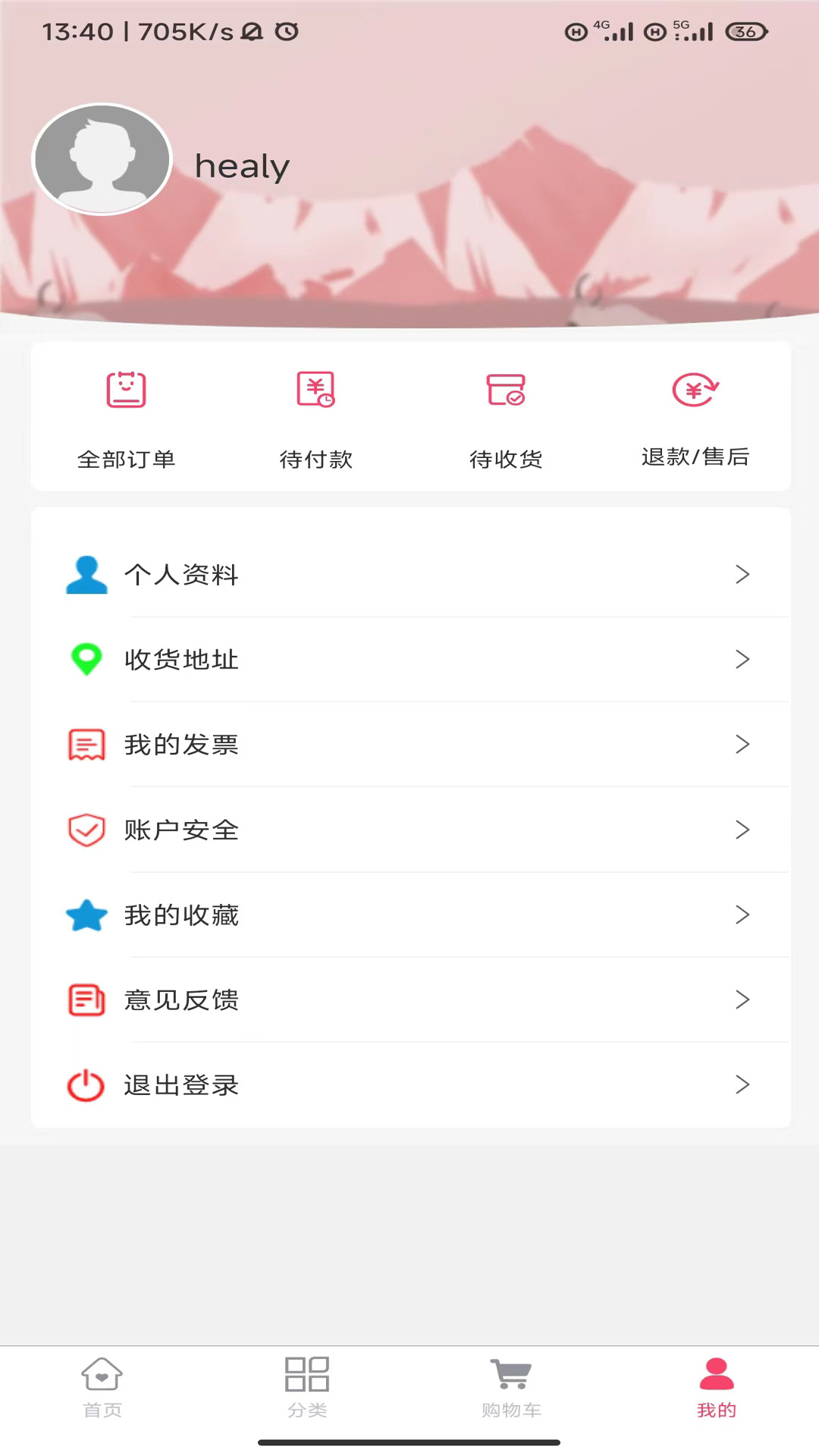Select the 我的 profile tab
Viewport: 819px width, 1456px height.
717,1388
